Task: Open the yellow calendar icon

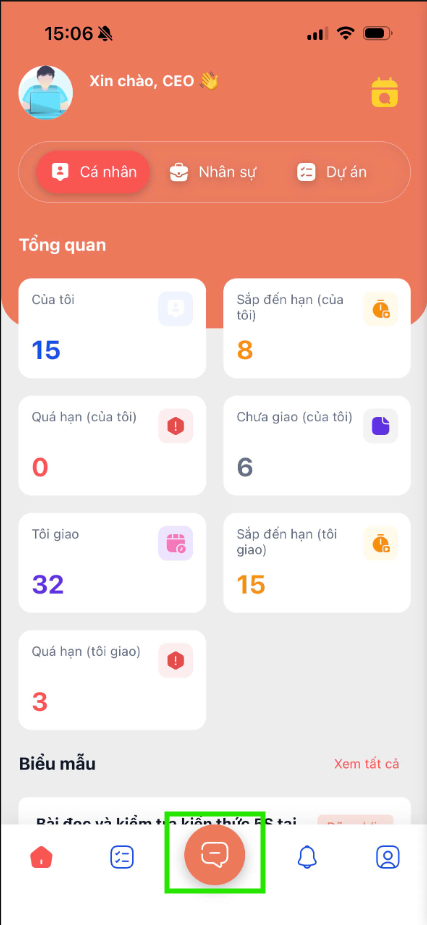Action: coord(385,93)
